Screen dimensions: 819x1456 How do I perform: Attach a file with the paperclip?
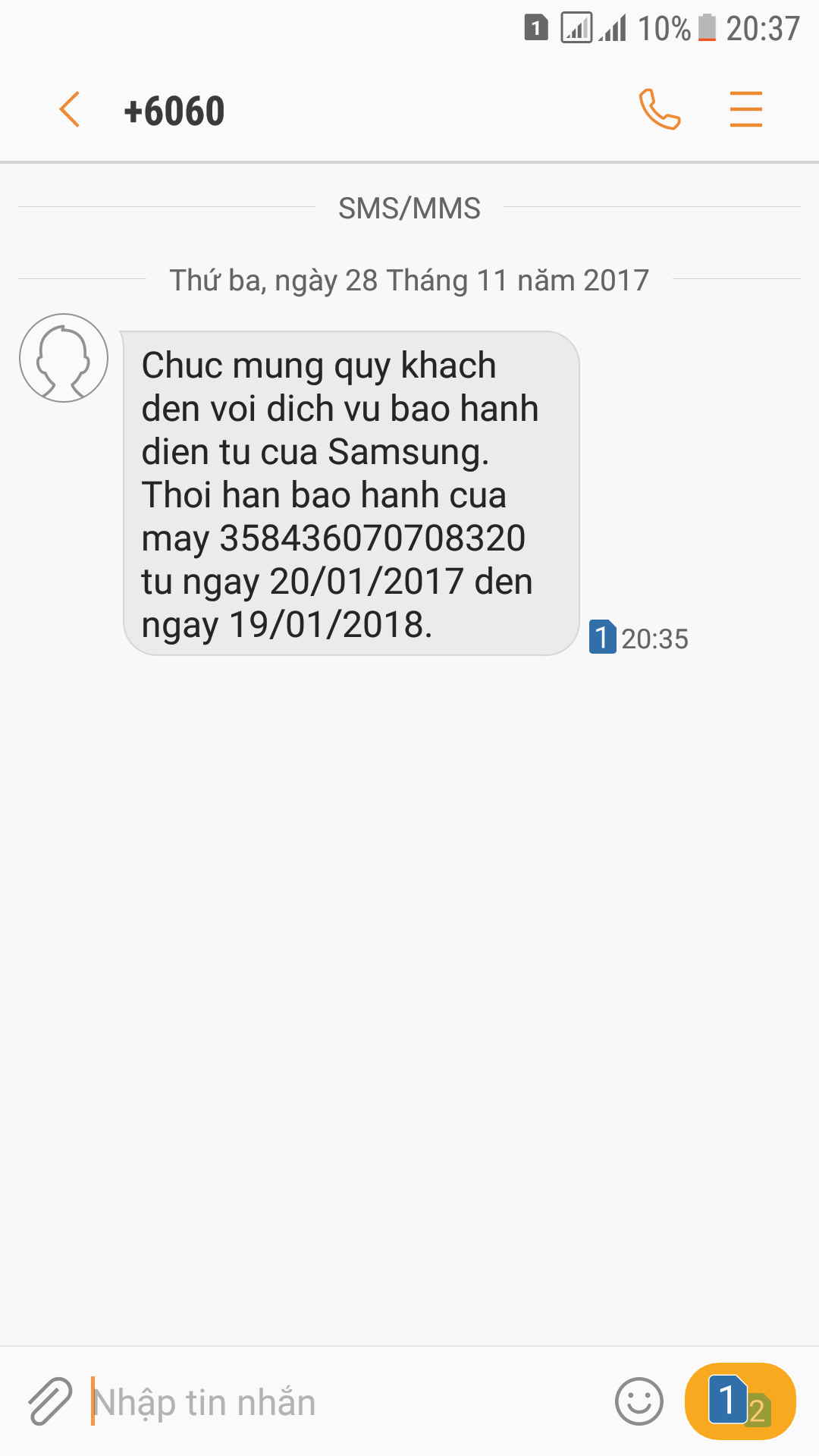pyautogui.click(x=50, y=1401)
